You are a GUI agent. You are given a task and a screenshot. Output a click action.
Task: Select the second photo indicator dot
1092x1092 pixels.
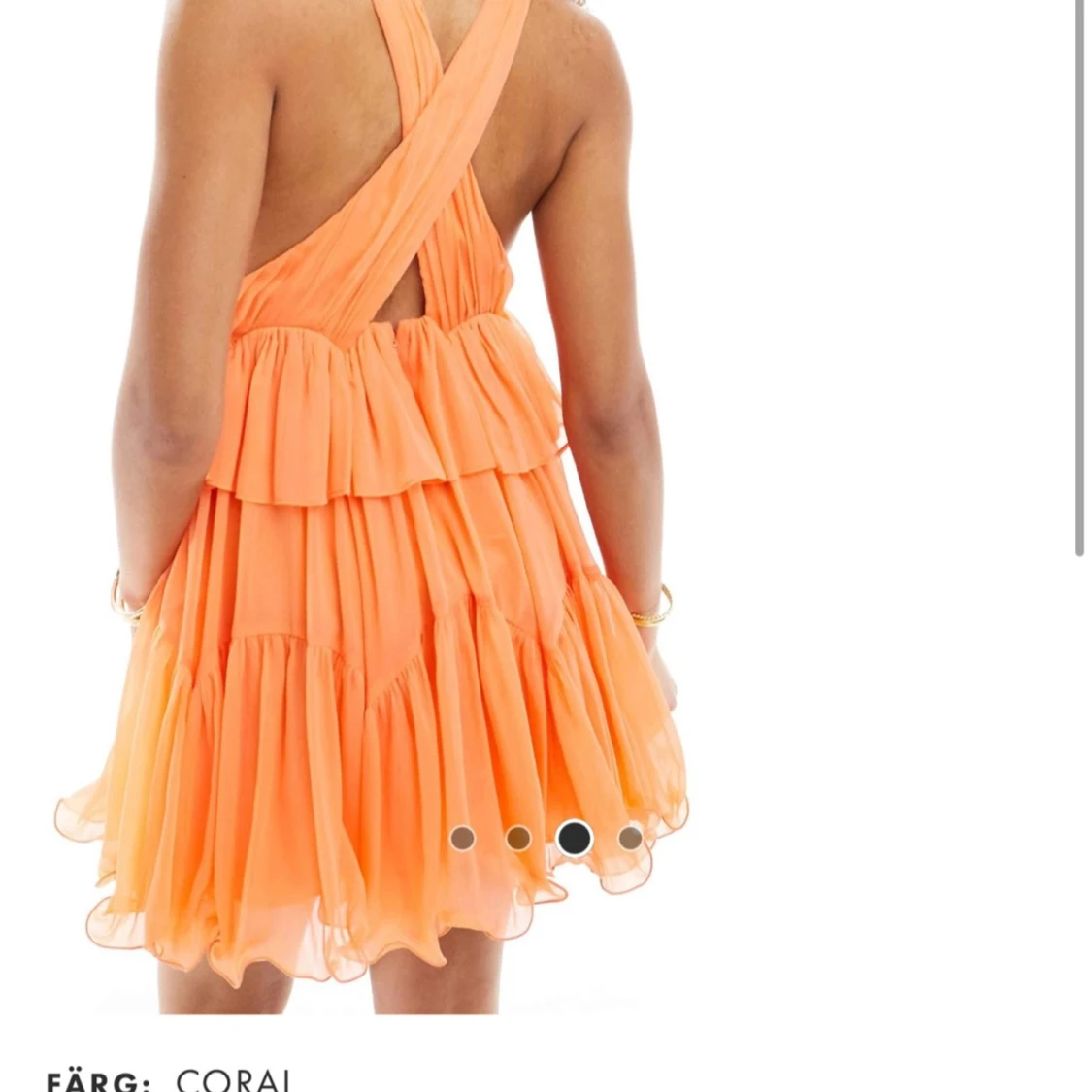[518, 838]
